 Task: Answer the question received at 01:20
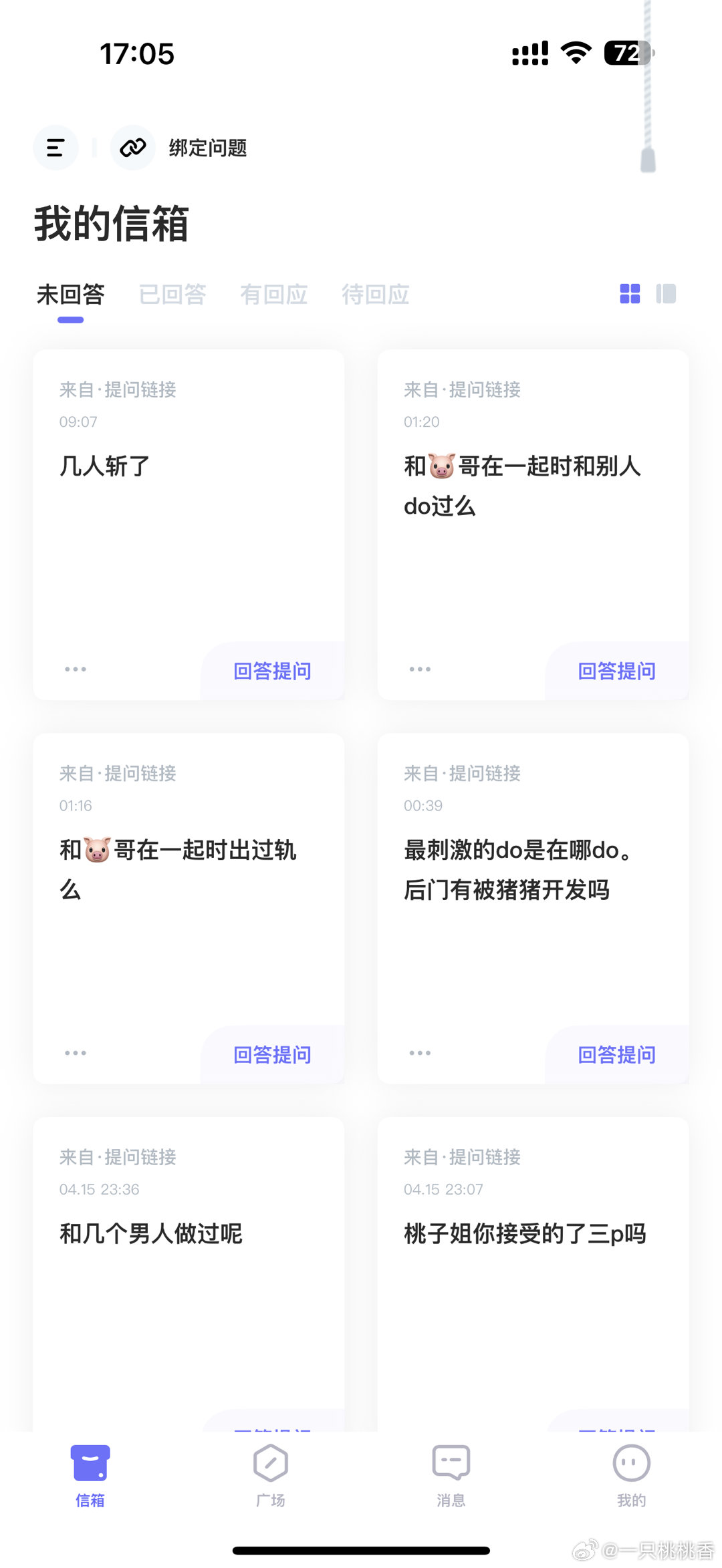pos(616,671)
